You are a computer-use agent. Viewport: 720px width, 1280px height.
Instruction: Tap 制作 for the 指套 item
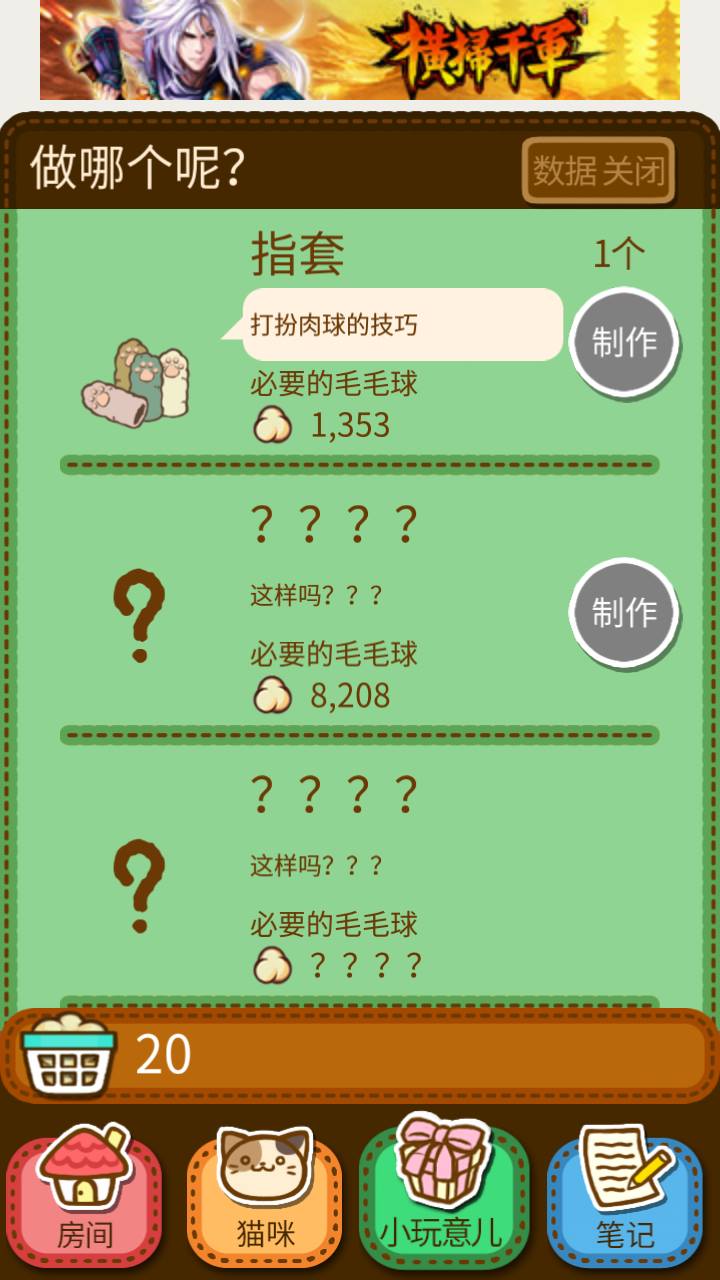624,342
